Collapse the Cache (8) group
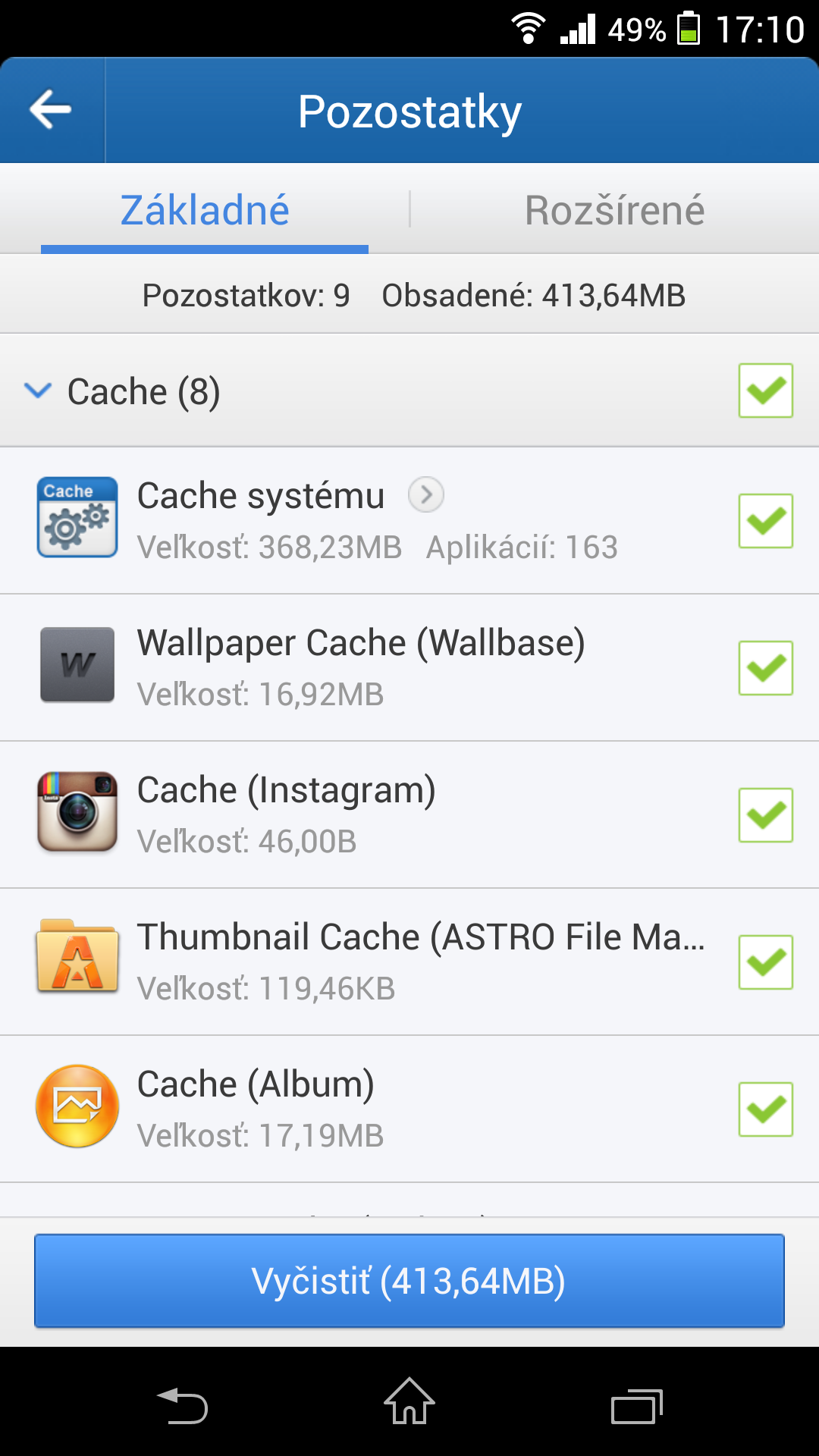819x1456 pixels. click(38, 391)
